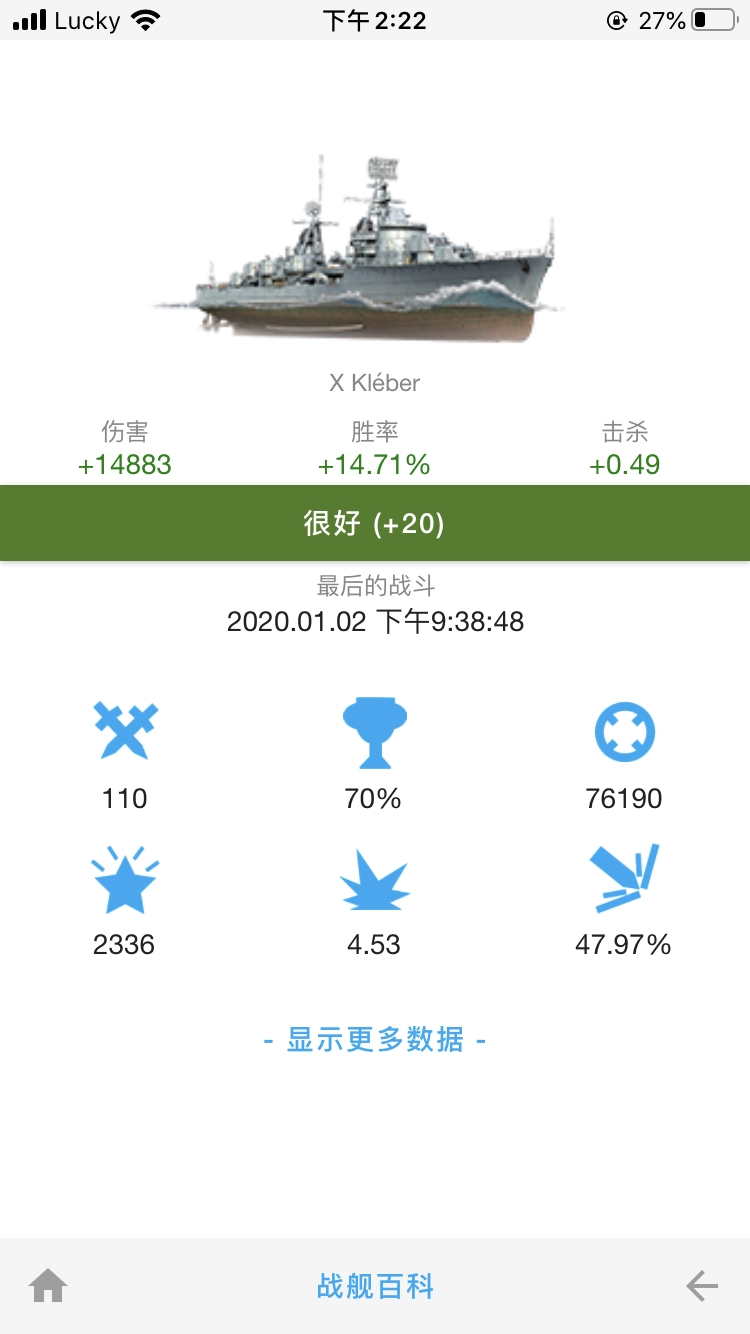Go back using the arrow icon
Image resolution: width=750 pixels, height=1334 pixels.
[x=702, y=1285]
